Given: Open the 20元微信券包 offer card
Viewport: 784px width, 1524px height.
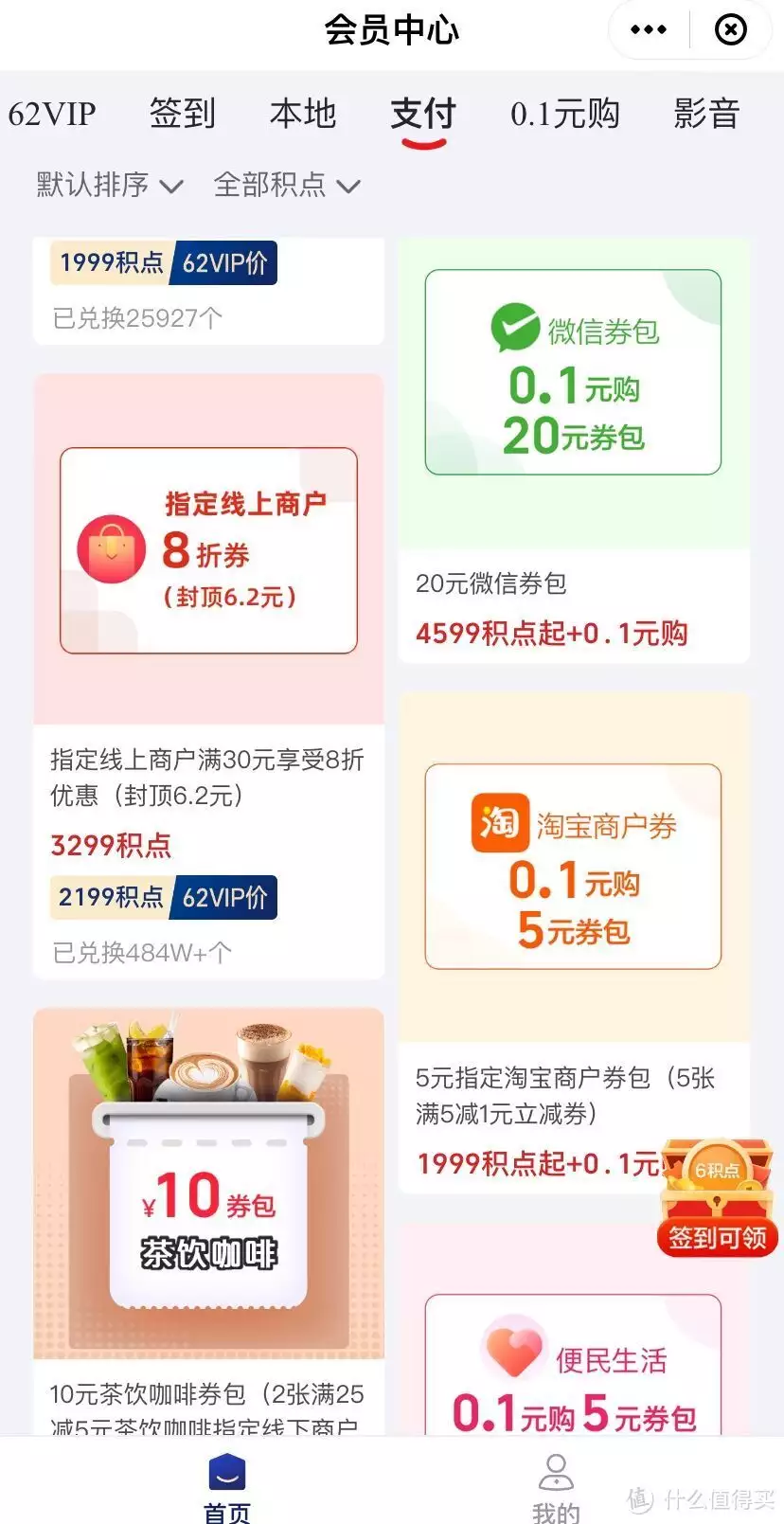Looking at the screenshot, I should (573, 450).
